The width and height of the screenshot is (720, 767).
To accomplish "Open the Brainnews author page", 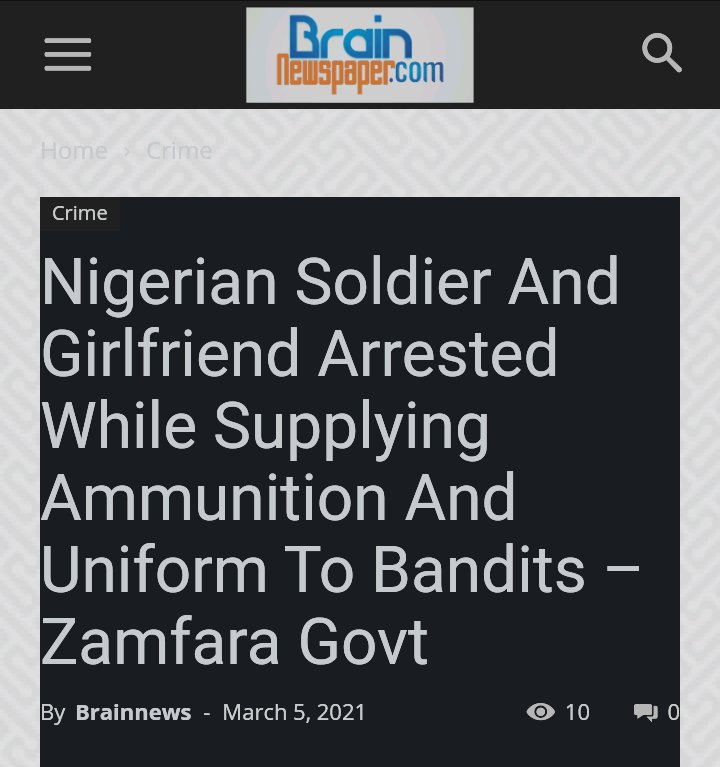I will 133,712.
